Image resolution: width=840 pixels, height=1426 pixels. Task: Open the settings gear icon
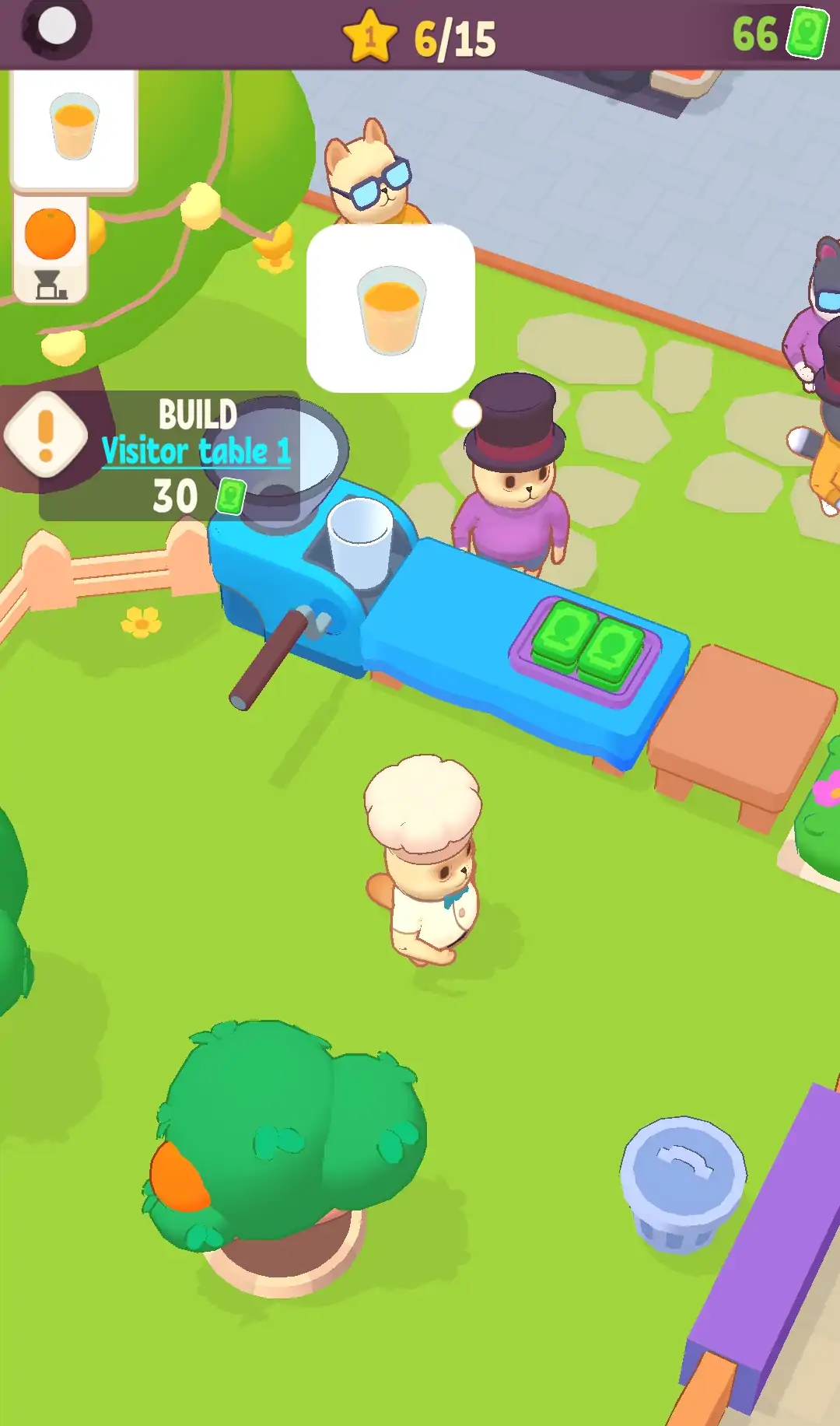coord(56,28)
